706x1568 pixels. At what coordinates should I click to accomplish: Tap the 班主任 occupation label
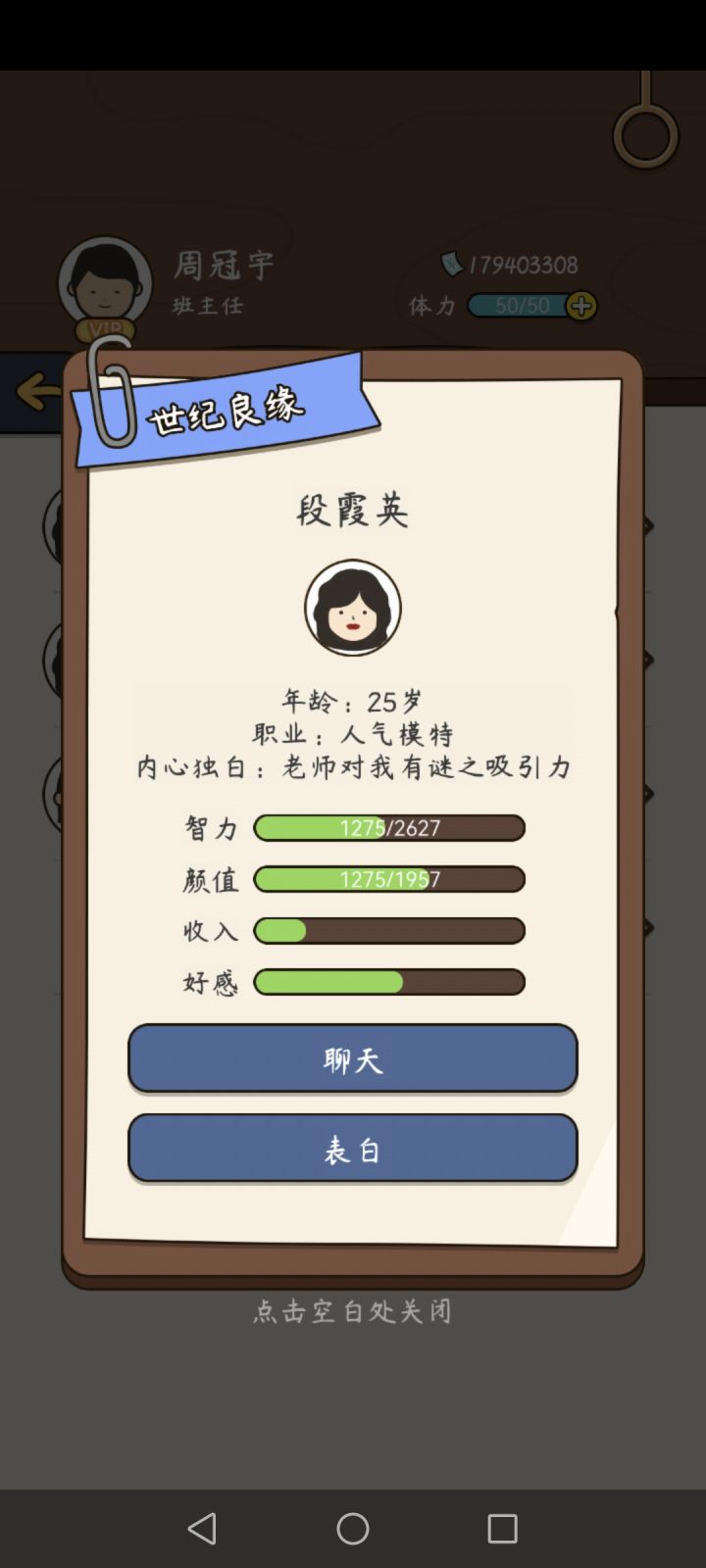(206, 306)
